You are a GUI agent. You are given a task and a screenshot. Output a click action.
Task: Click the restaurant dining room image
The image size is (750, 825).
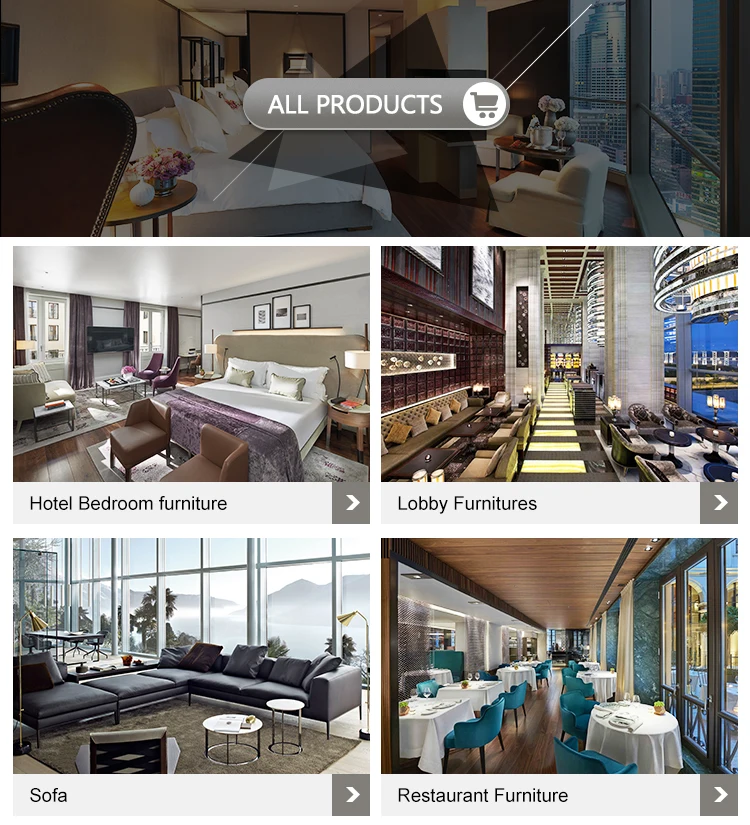click(x=559, y=655)
